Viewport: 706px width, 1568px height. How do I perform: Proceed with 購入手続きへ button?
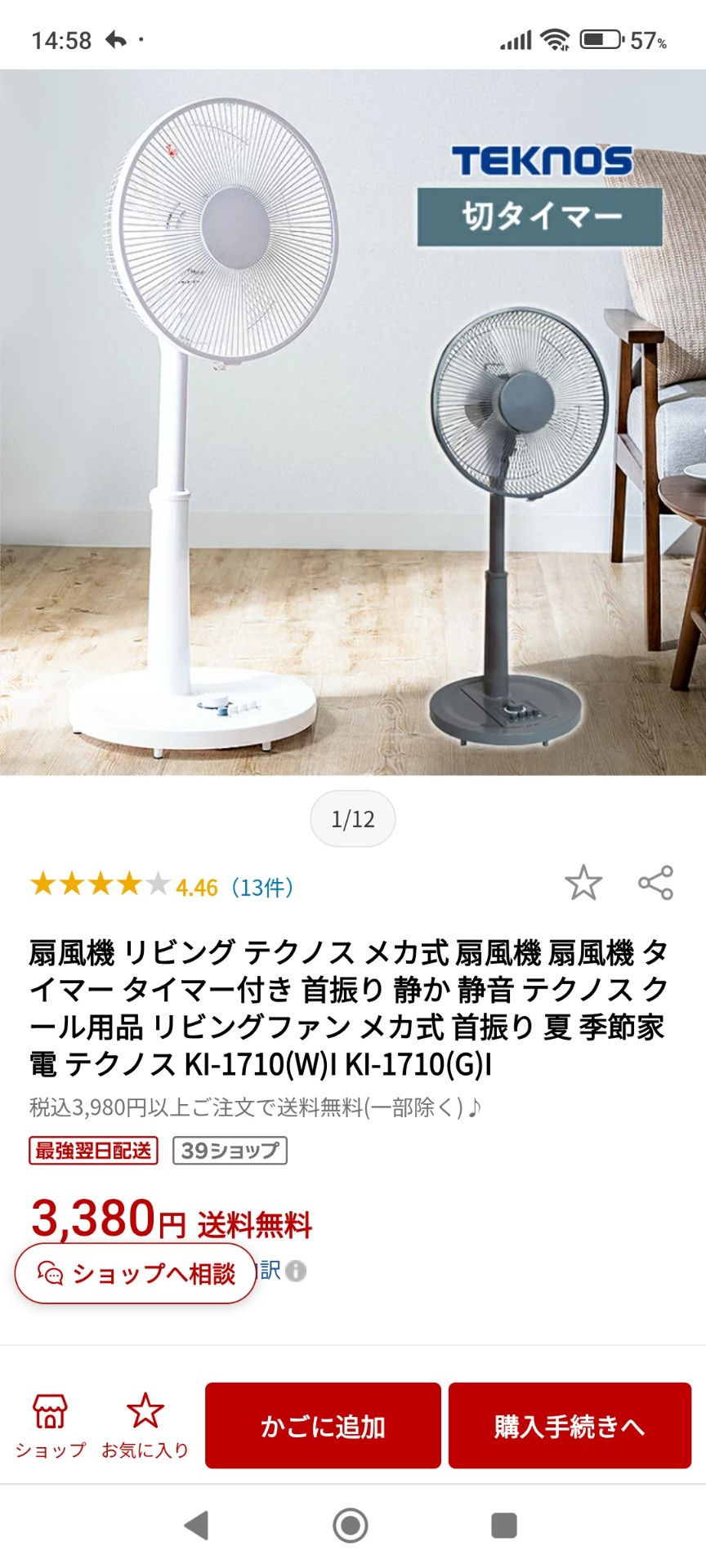(x=570, y=1426)
